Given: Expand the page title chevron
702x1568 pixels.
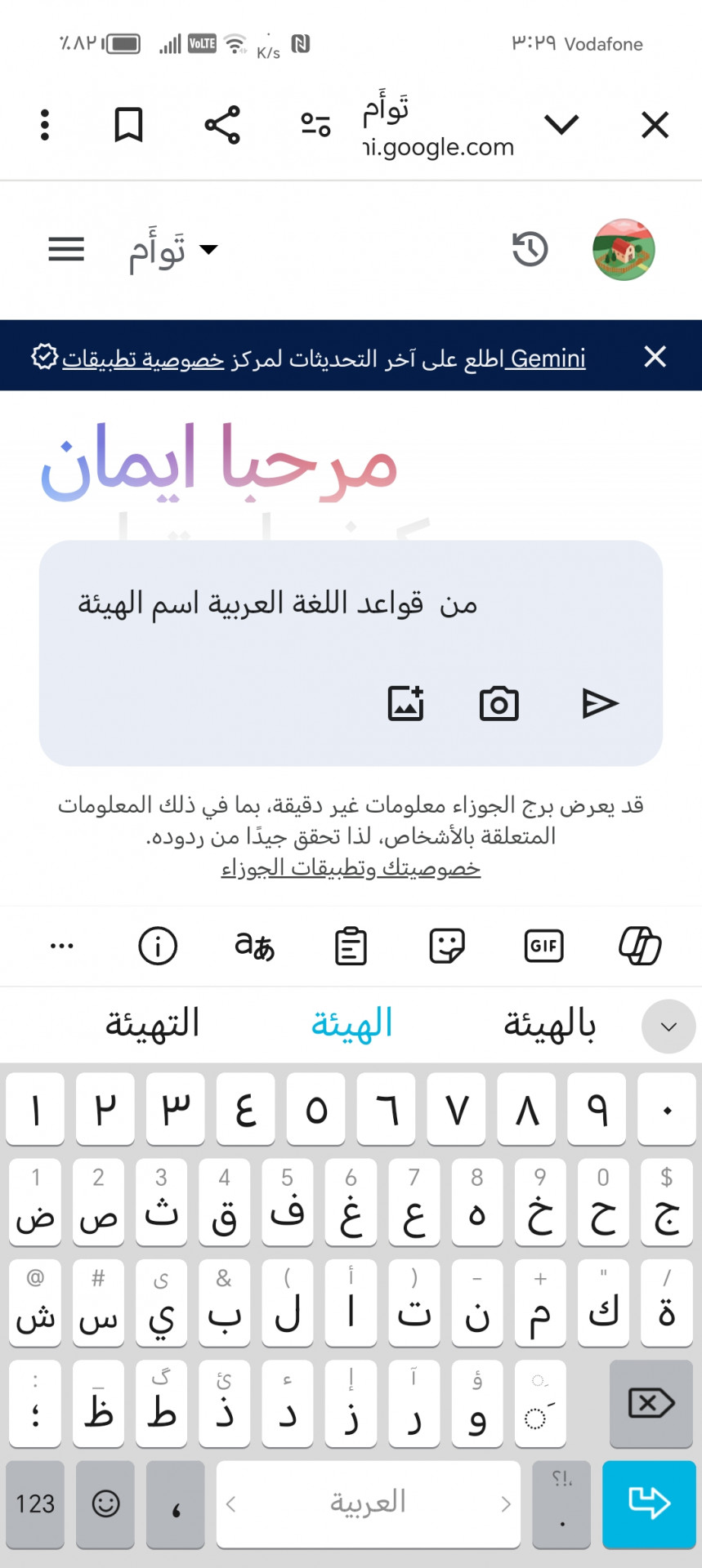Looking at the screenshot, I should (x=561, y=125).
